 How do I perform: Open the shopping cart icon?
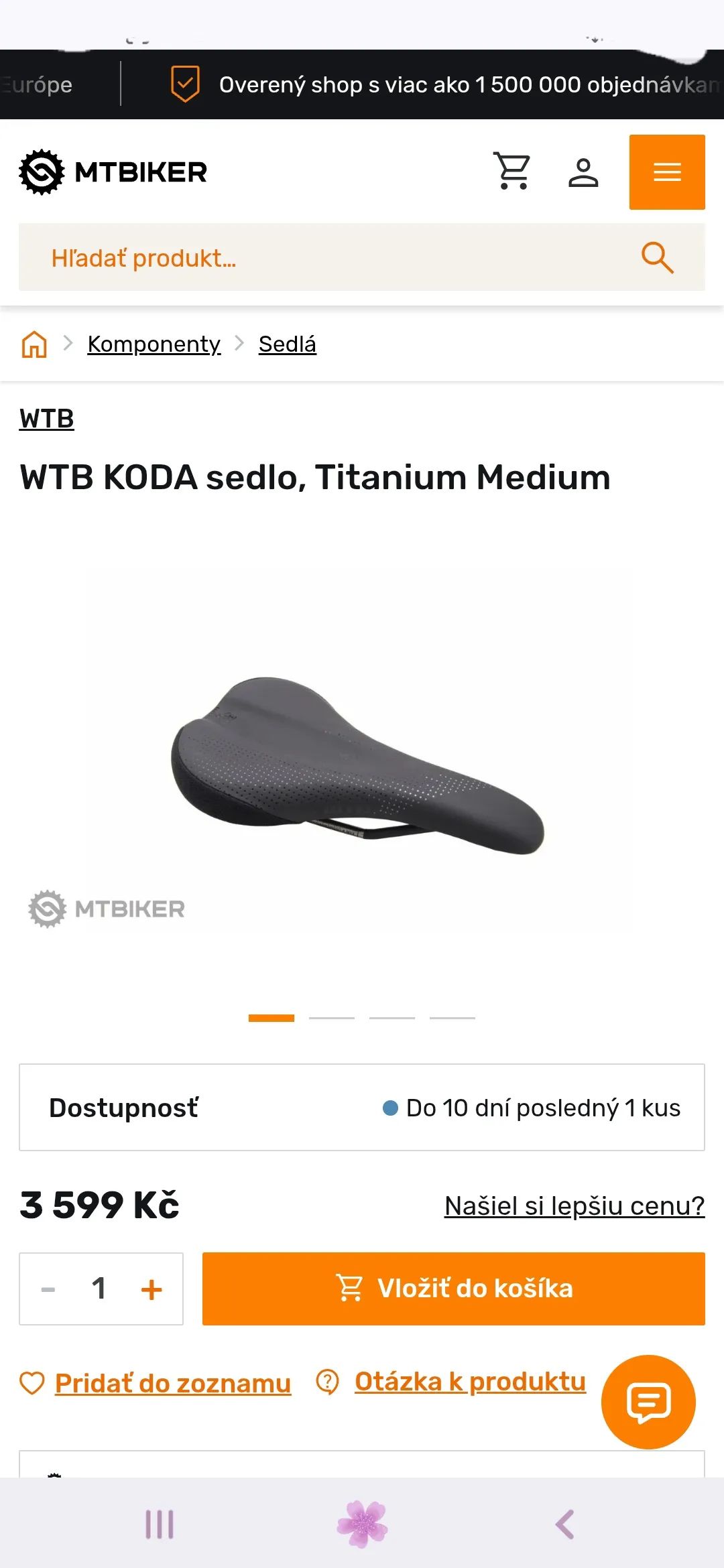pos(513,172)
